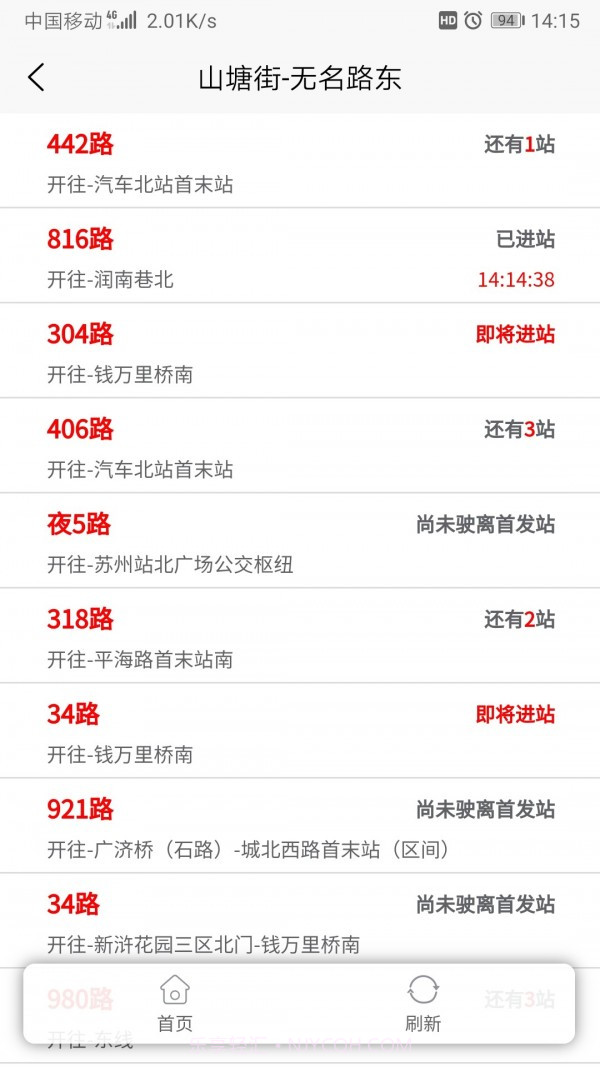Select 34路 that is 即将进站
This screenshot has width=600, height=1067.
(300, 732)
